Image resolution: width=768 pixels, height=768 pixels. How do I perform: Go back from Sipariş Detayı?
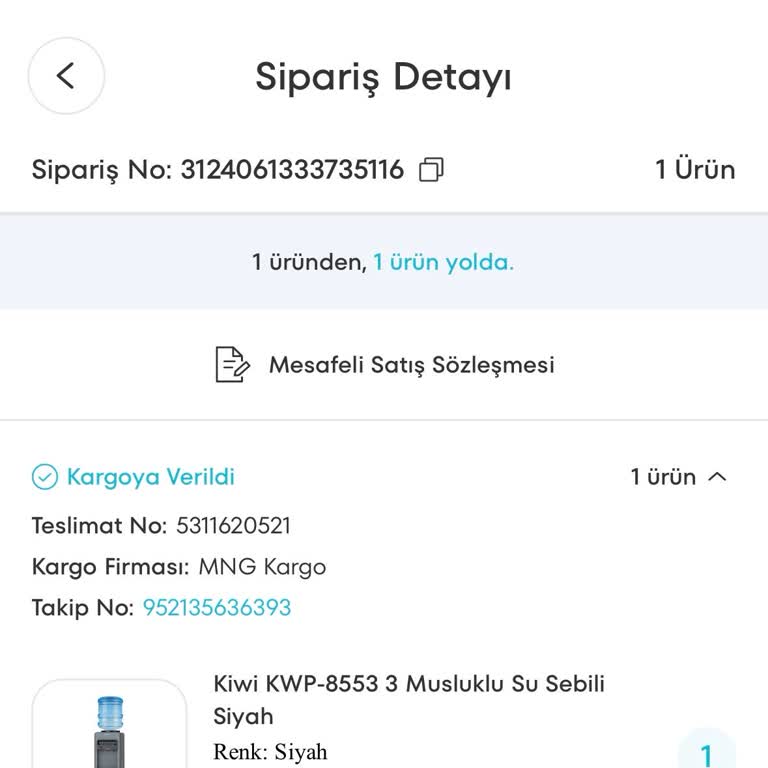[66, 76]
